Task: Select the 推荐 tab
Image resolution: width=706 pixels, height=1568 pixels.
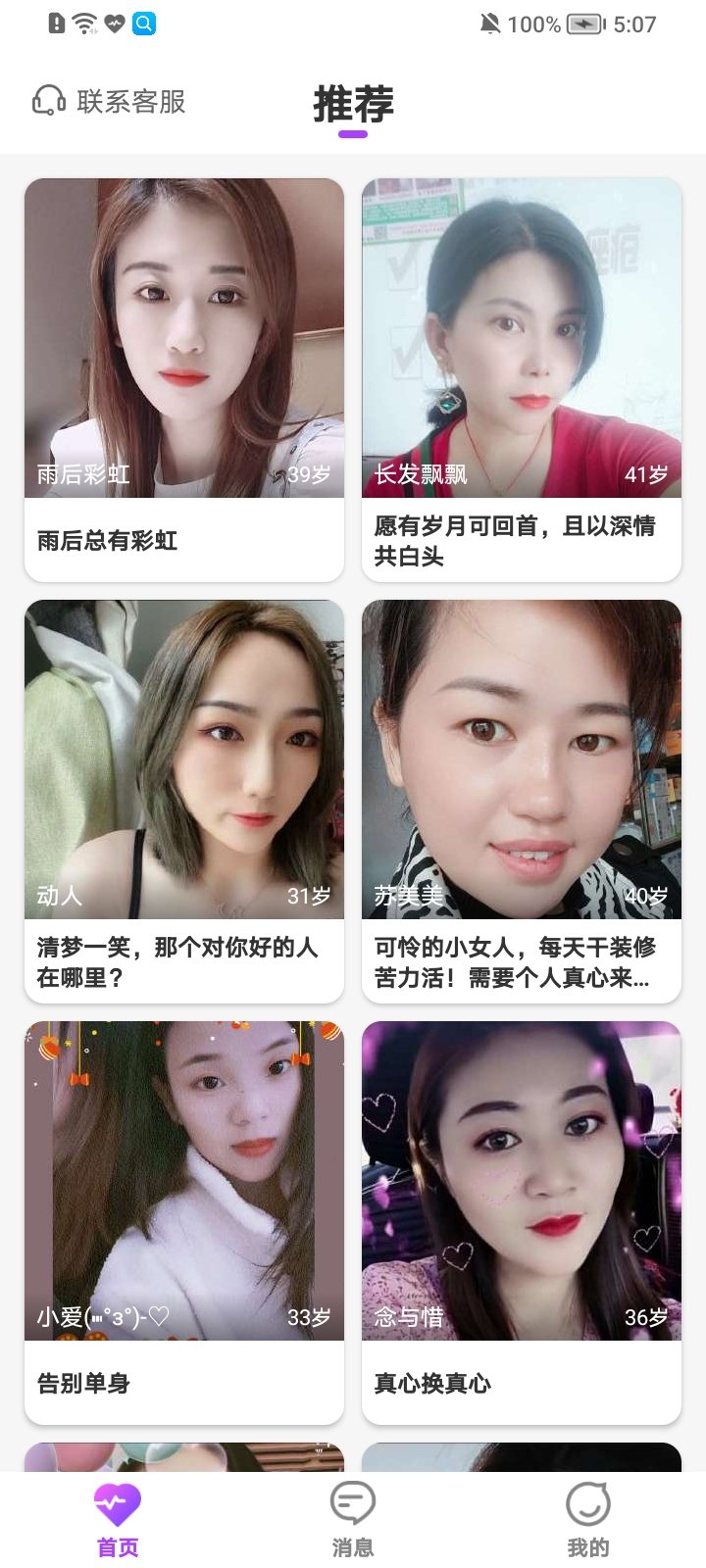Action: [353, 104]
